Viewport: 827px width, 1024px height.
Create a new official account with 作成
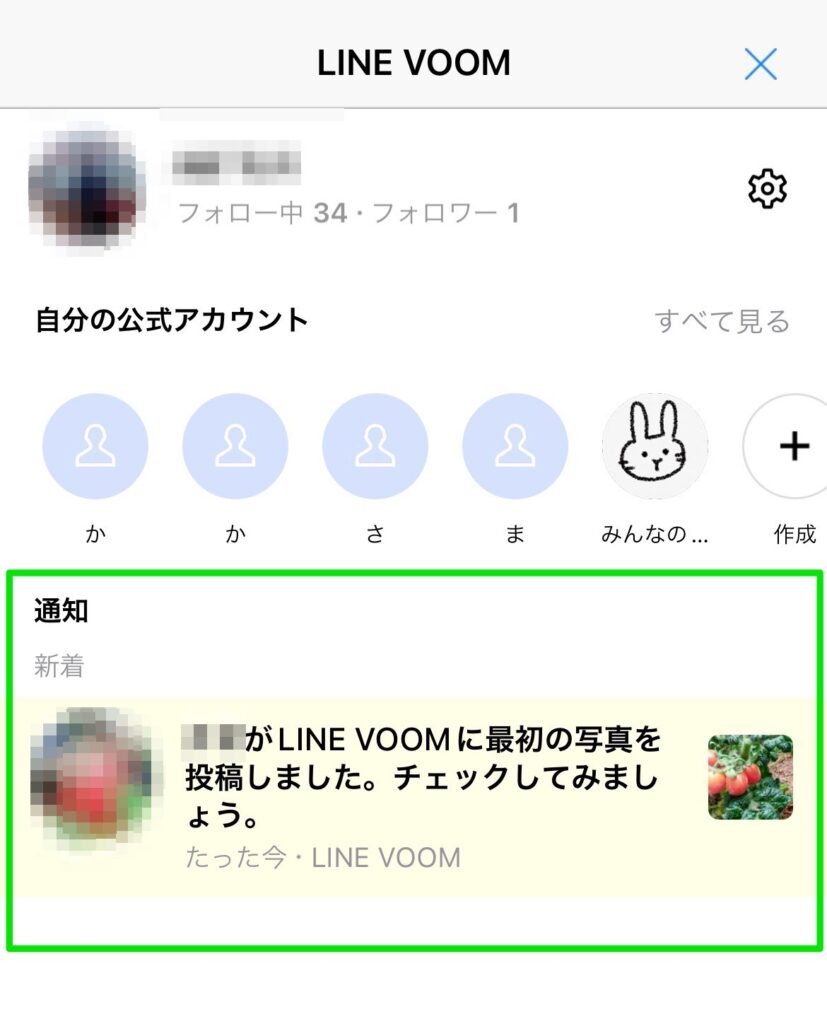click(x=793, y=446)
